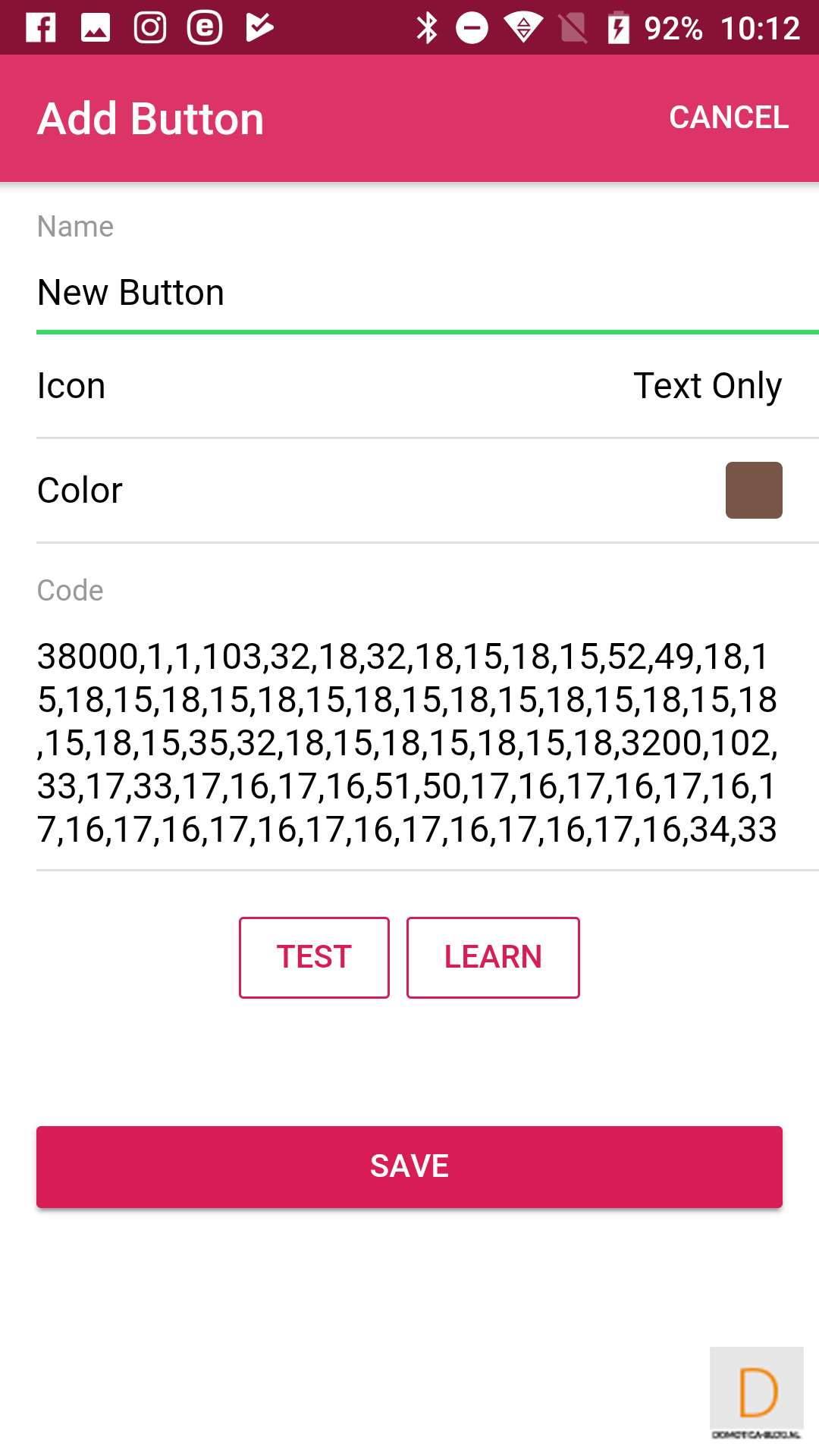Pick a new color from the brown swatch
The height and width of the screenshot is (1456, 819).
753,490
